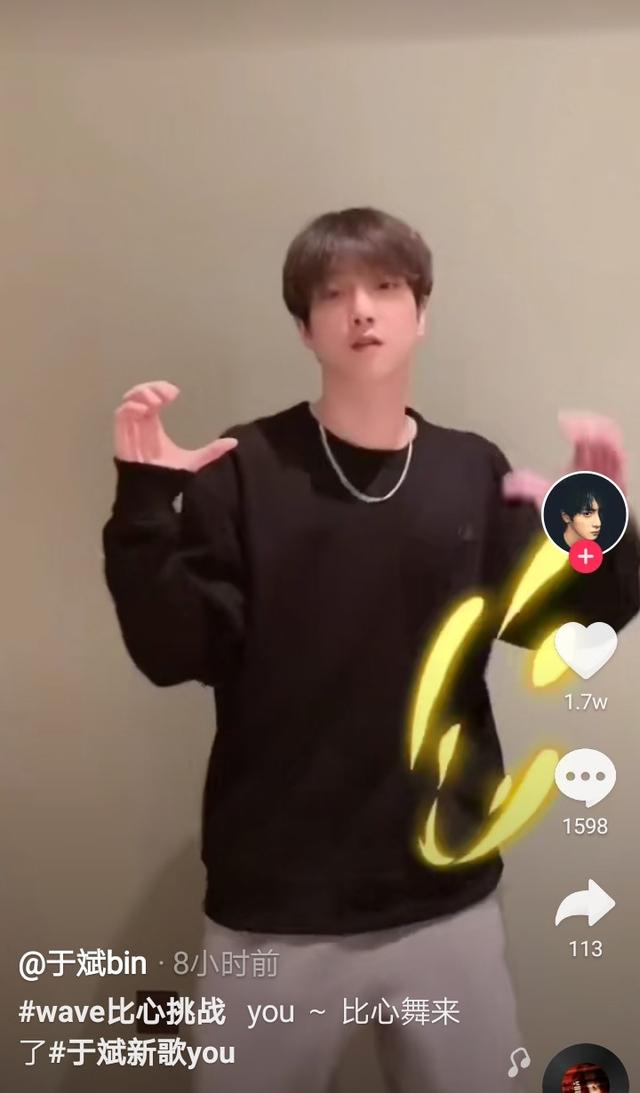The height and width of the screenshot is (1093, 640).
Task: Open the spinning music disc for this sound
Action: pos(587,1072)
